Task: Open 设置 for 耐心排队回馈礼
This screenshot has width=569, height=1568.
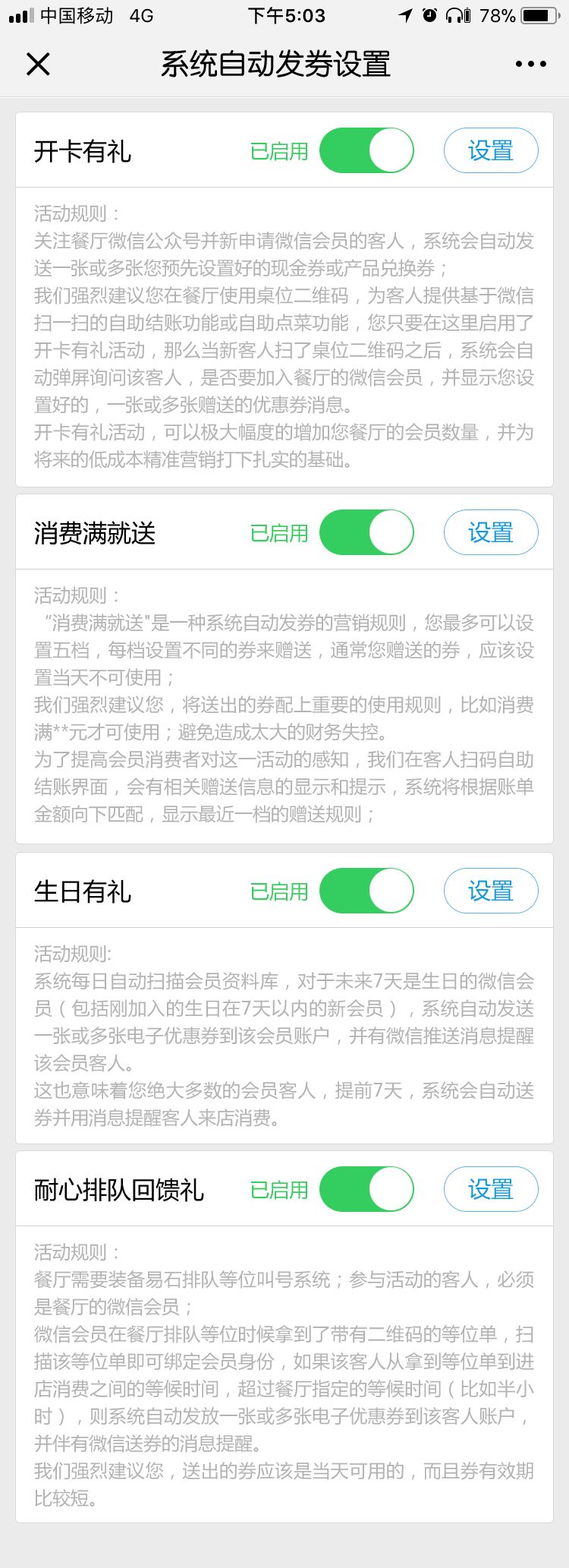Action: [490, 1190]
